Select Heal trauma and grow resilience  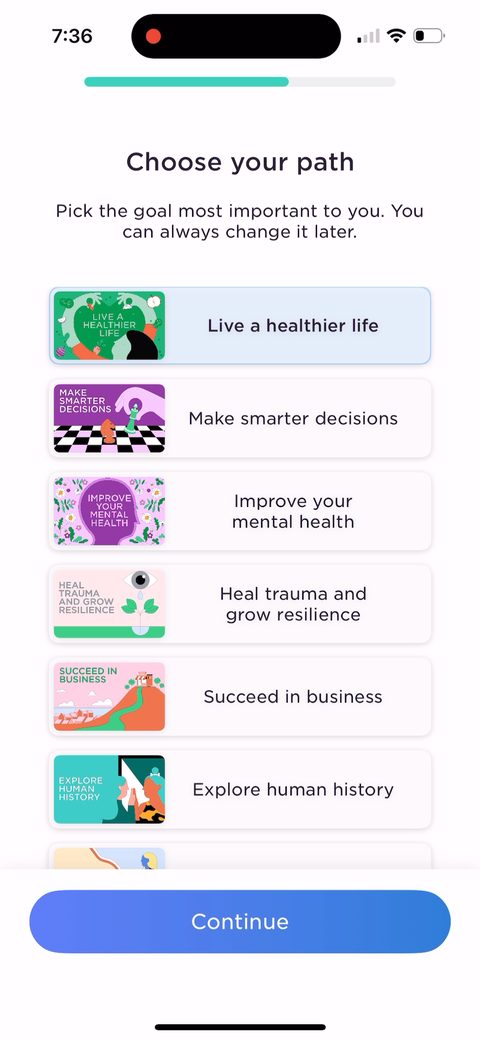coord(240,604)
